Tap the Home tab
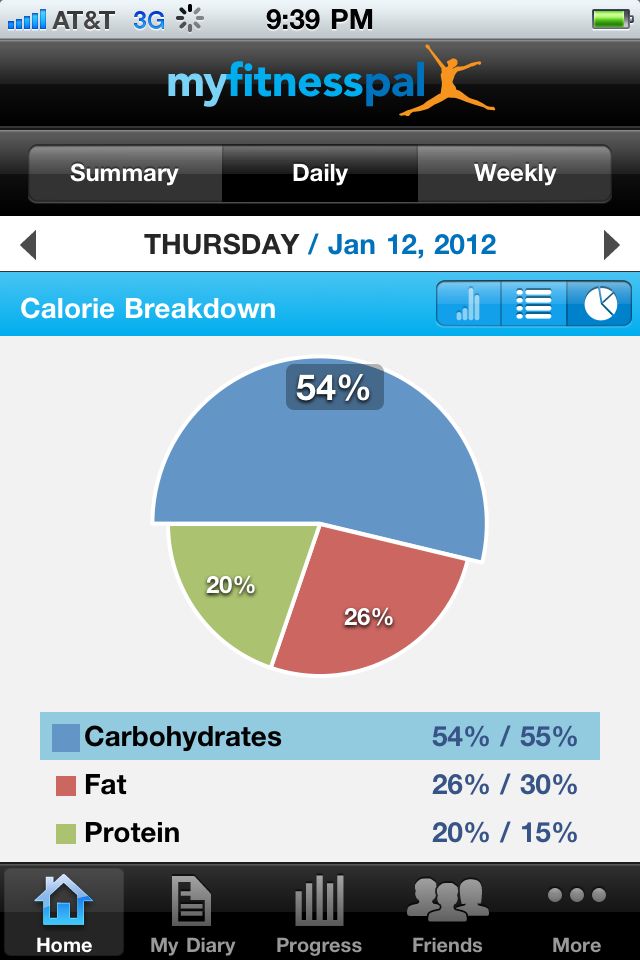The height and width of the screenshot is (960, 640). tap(64, 912)
